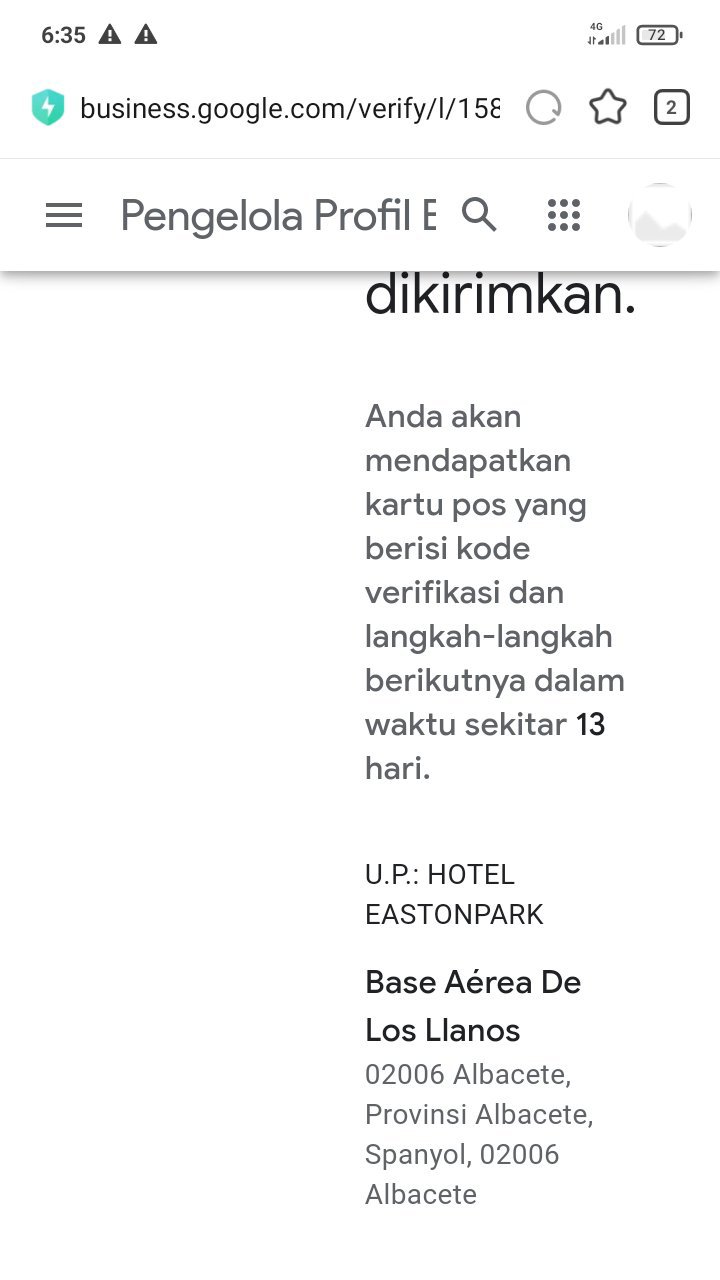Stop or reload the page
Screen dimensions: 720x1280
click(x=544, y=108)
